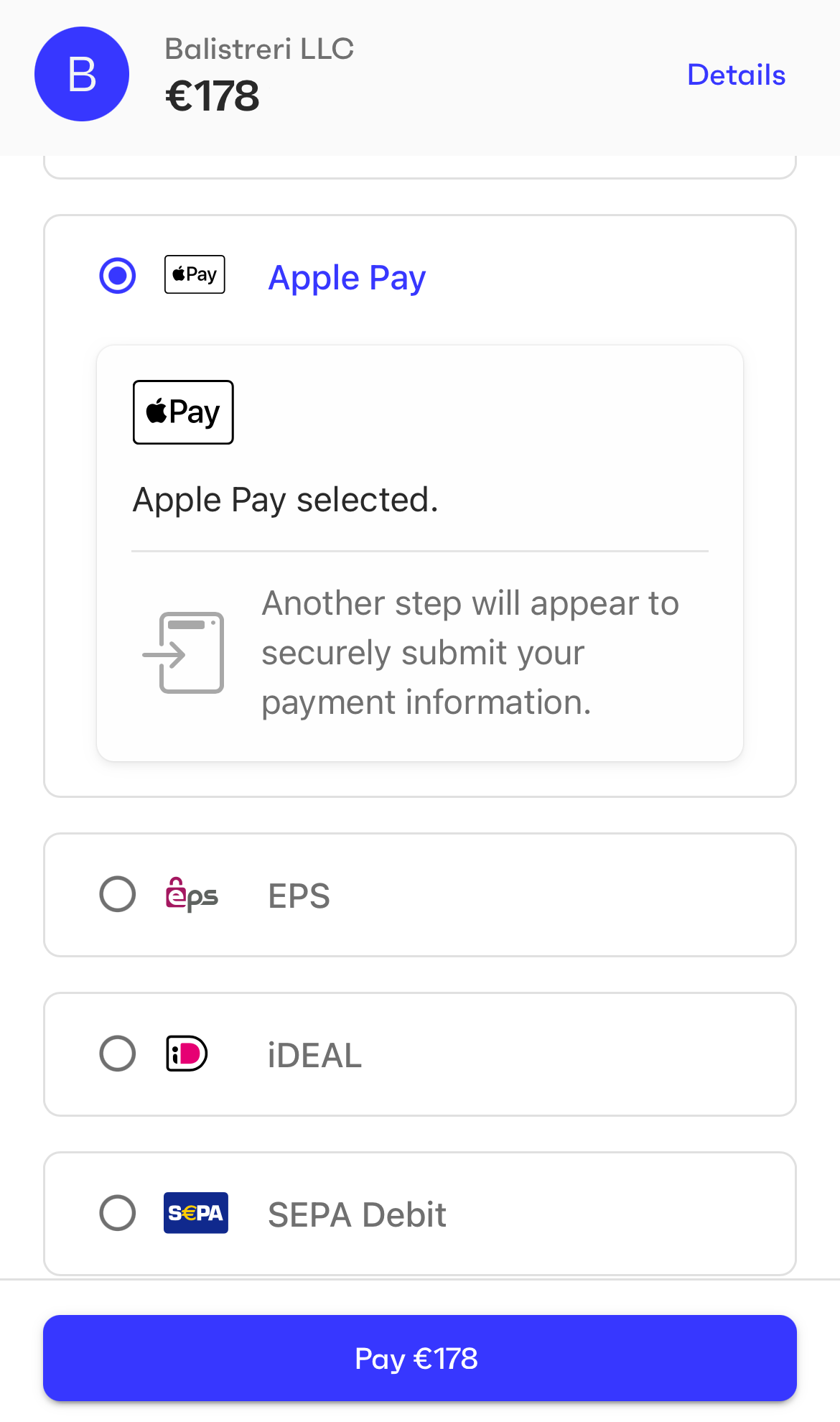Click the €178 amount in the header
840x1422 pixels.
pyautogui.click(x=211, y=96)
